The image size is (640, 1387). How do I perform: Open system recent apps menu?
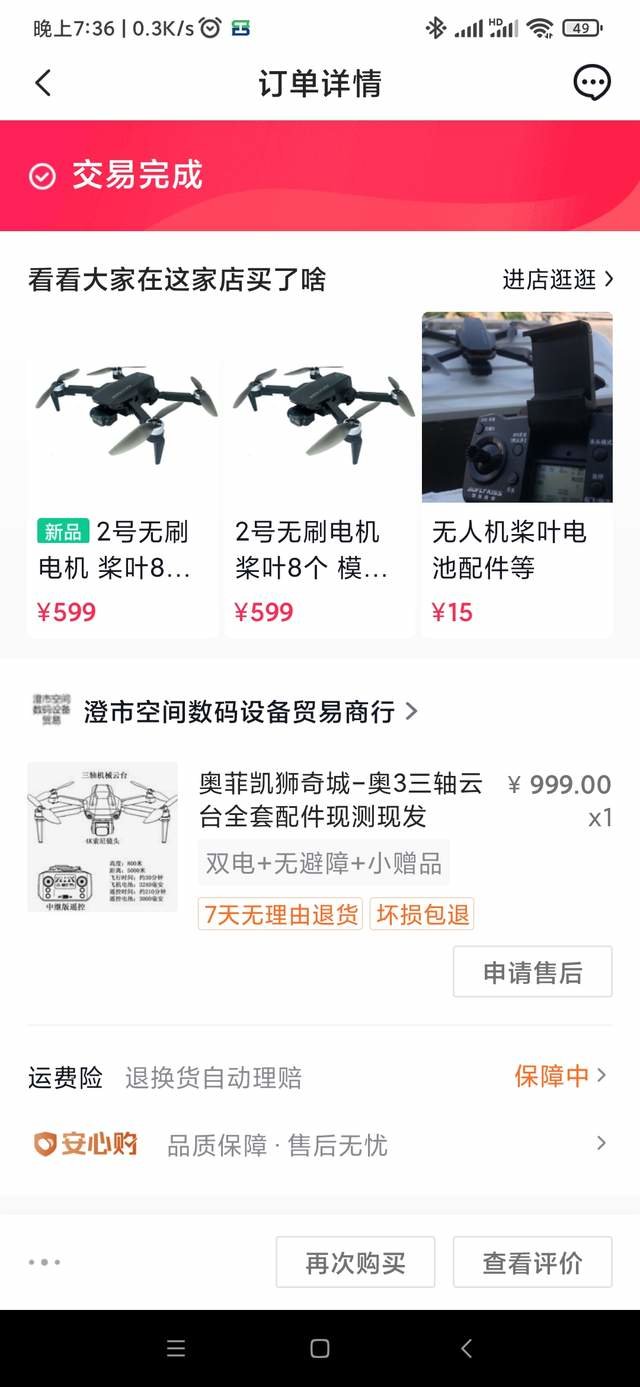pos(176,1348)
